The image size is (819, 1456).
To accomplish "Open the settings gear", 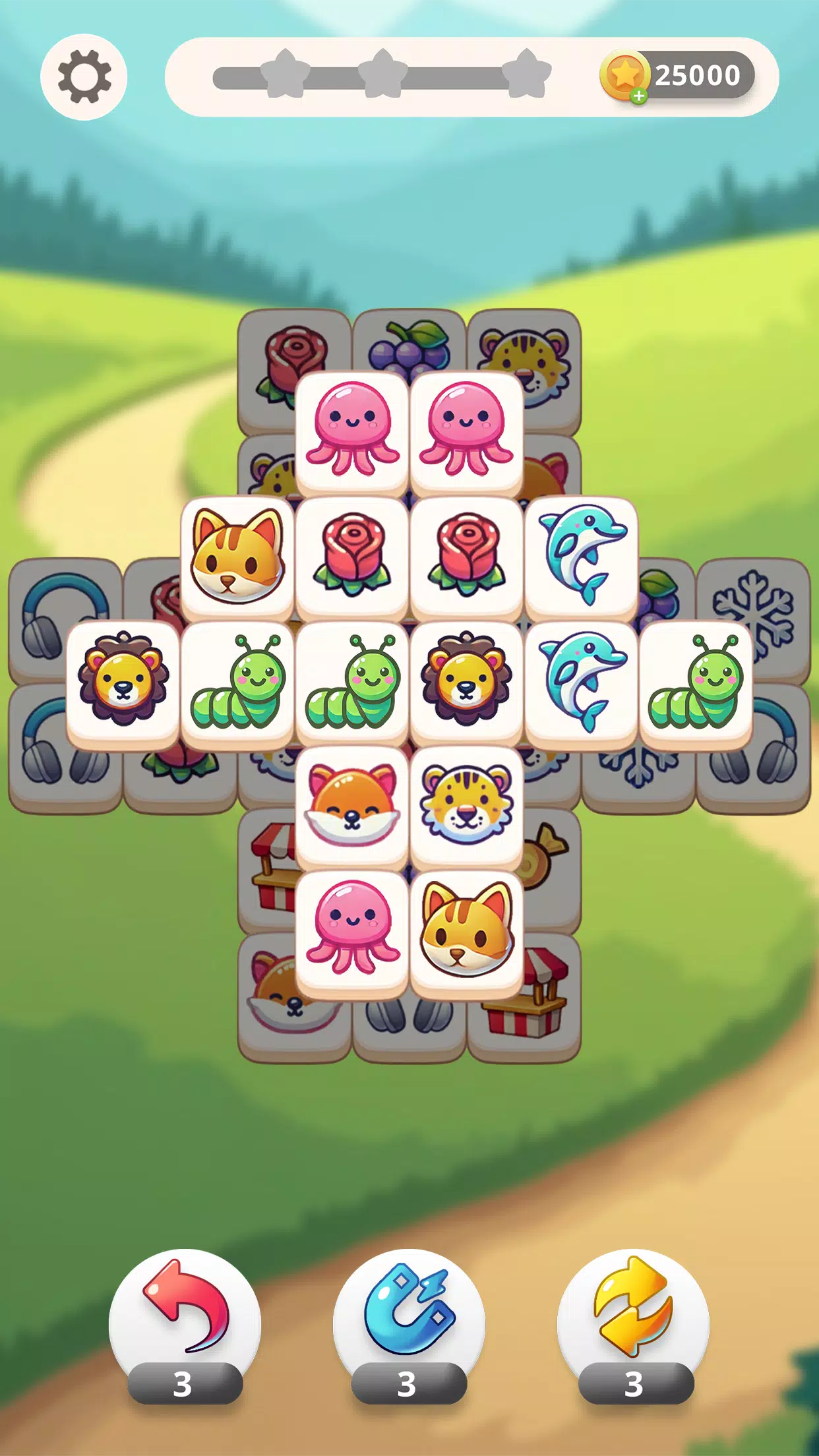I will click(x=84, y=76).
